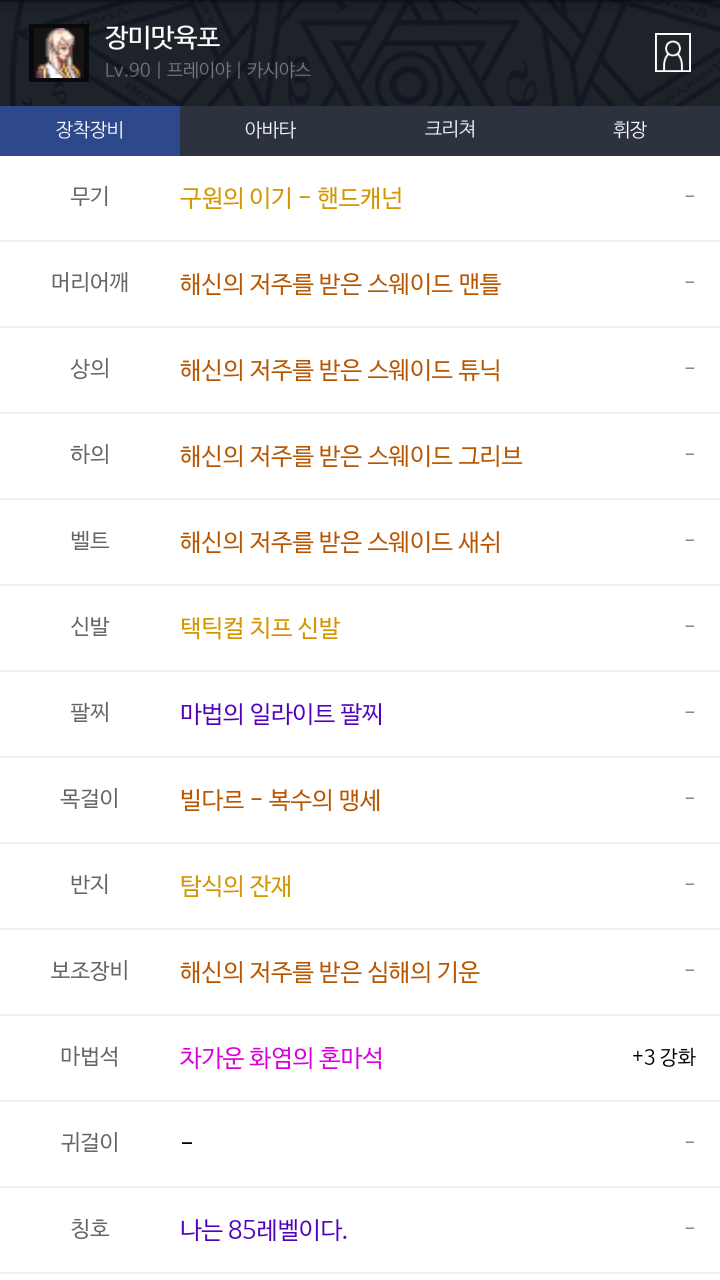Open 택틱컬 치프 신발 item
Screen dimensions: 720x1280
coord(260,628)
